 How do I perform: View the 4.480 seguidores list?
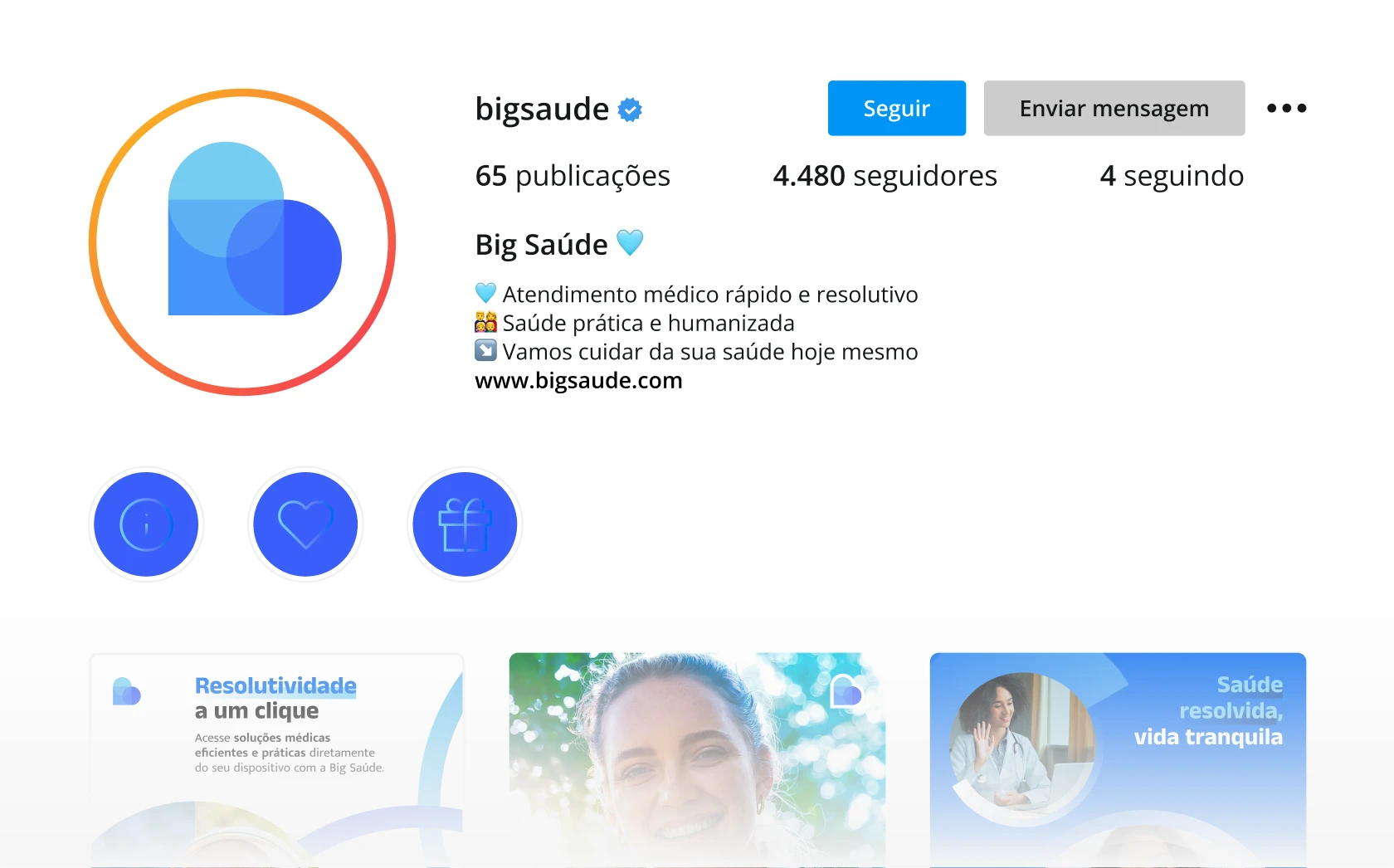point(885,176)
